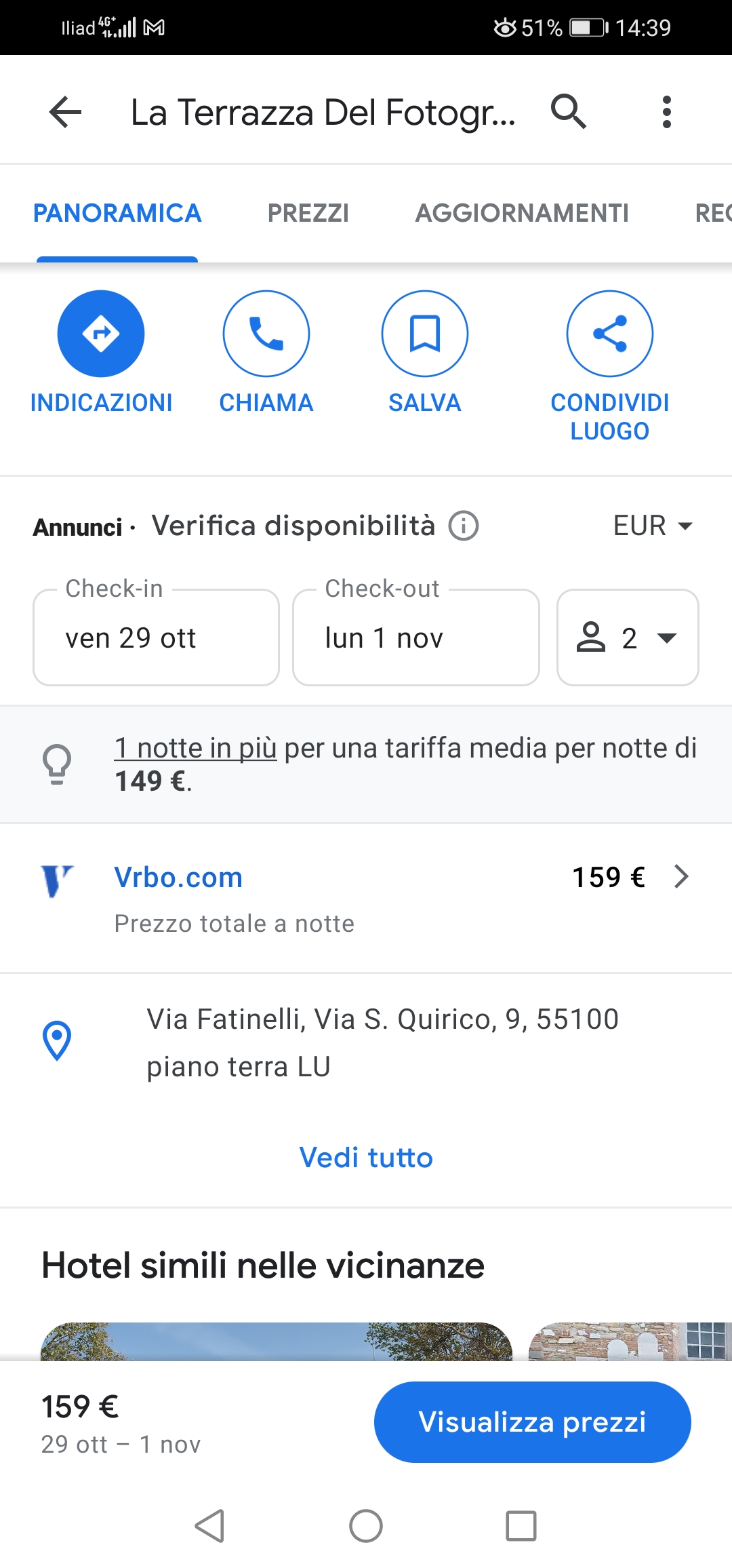Change the check-out date lun 1 nov
Image resolution: width=732 pixels, height=1568 pixels.
click(415, 638)
